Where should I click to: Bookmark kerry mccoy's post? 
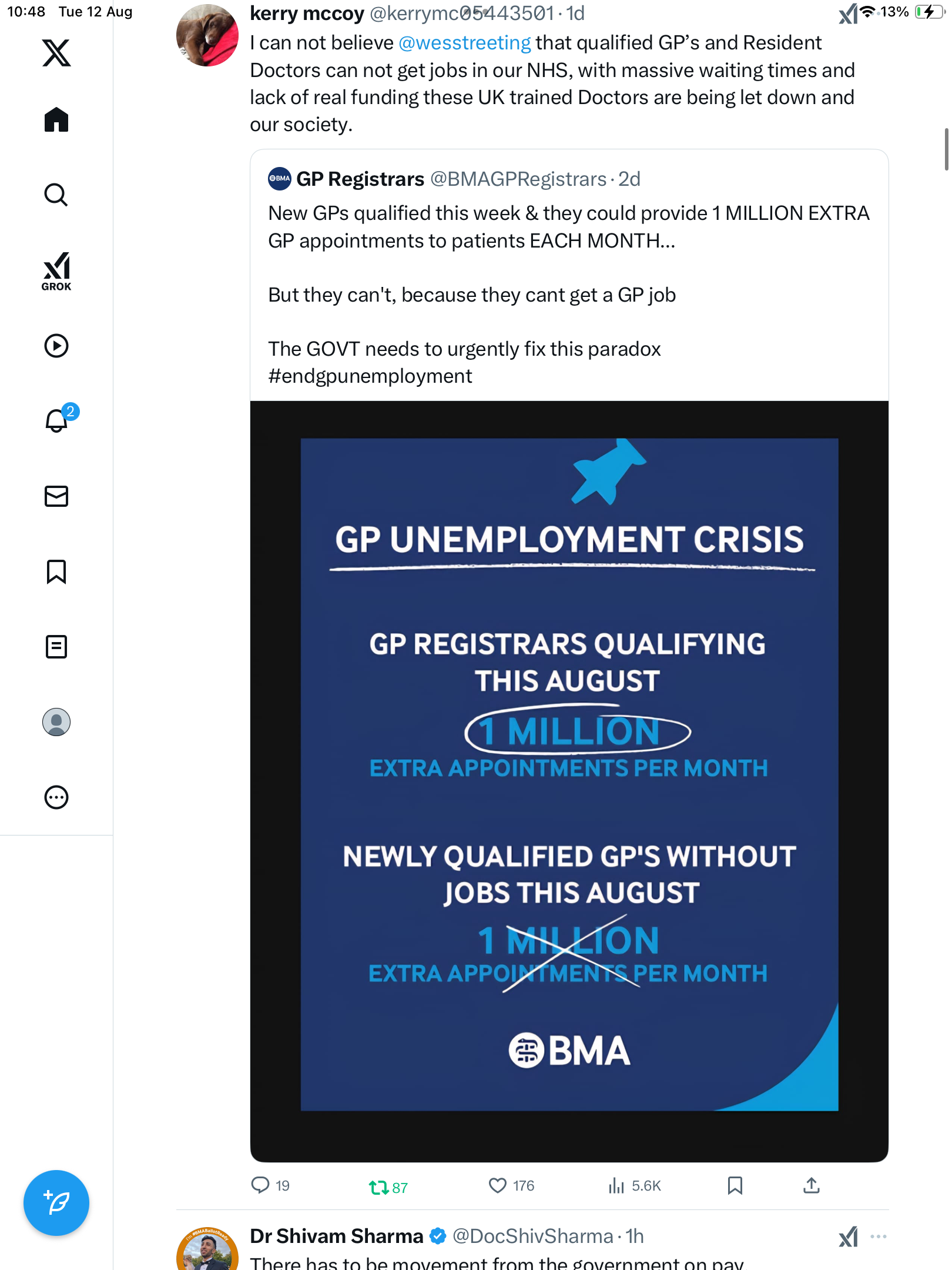[x=735, y=1185]
